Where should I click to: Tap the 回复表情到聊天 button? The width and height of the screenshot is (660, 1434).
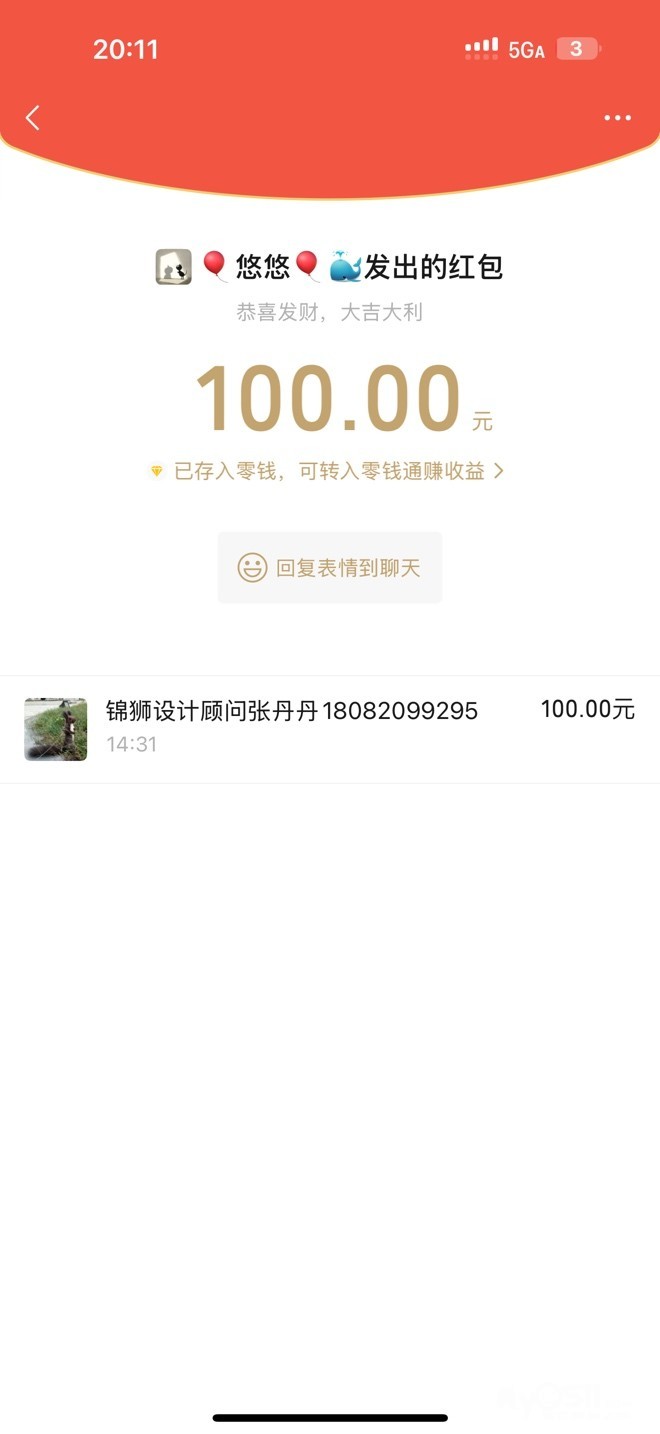click(330, 568)
